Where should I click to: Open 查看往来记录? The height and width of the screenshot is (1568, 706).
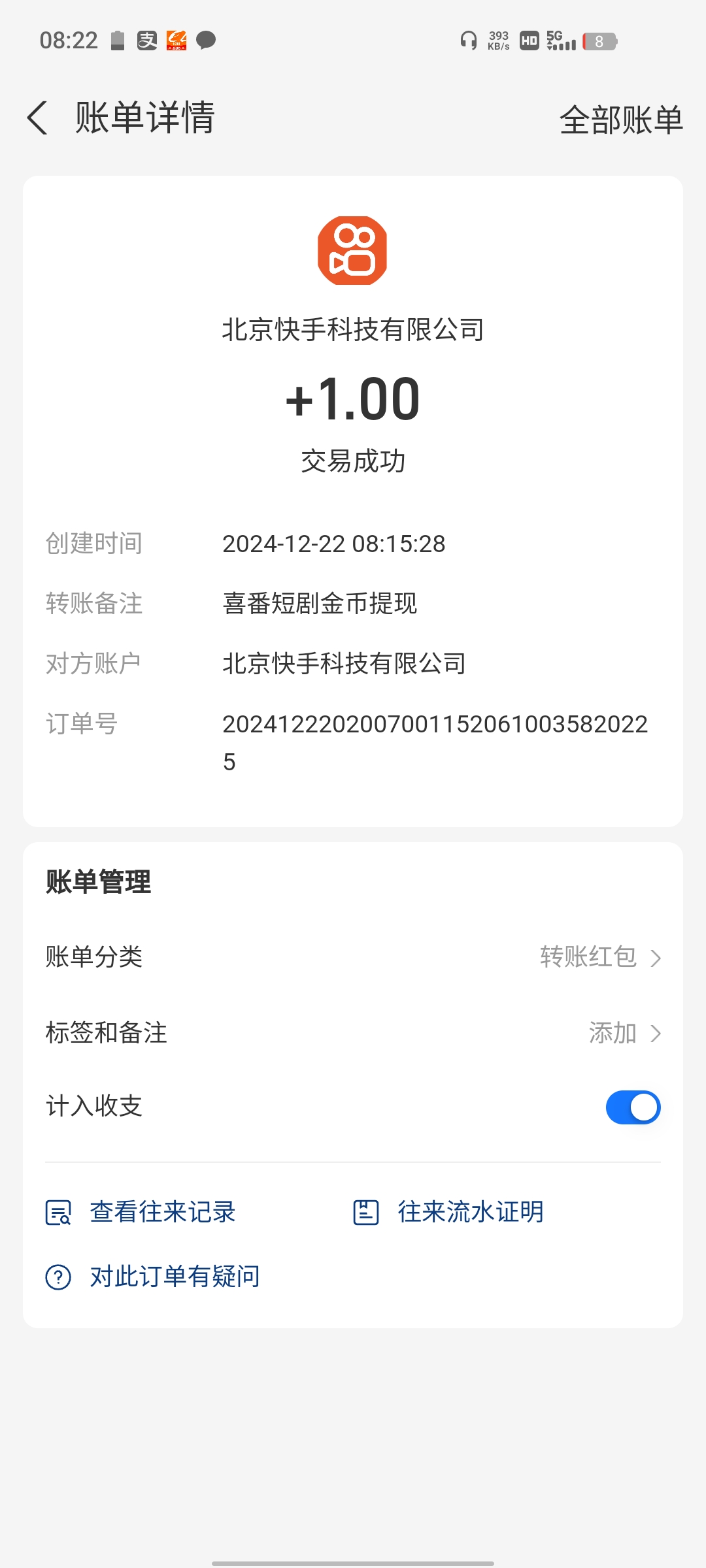[x=141, y=1212]
